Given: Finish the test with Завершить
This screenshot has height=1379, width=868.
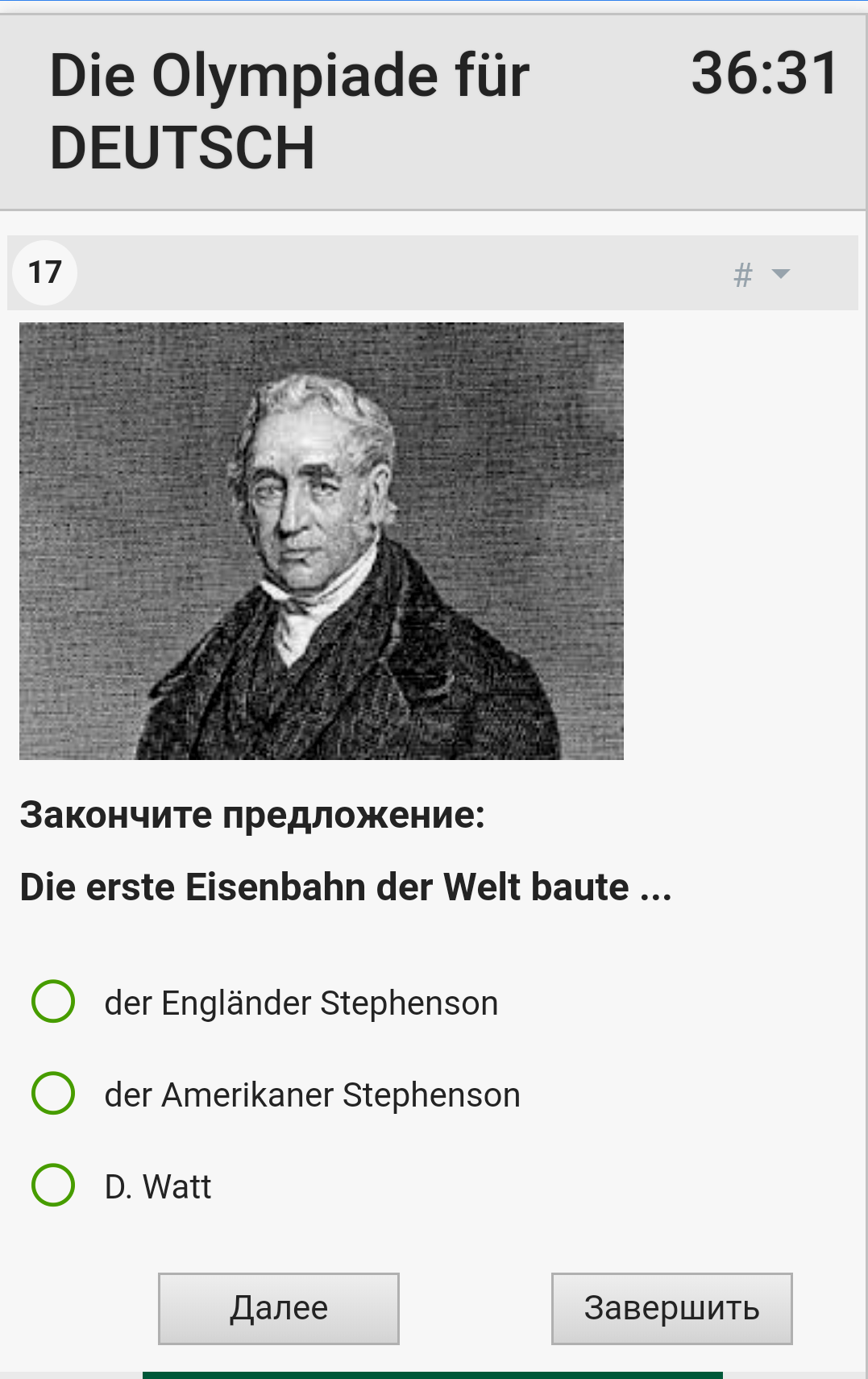Looking at the screenshot, I should [x=671, y=1308].
